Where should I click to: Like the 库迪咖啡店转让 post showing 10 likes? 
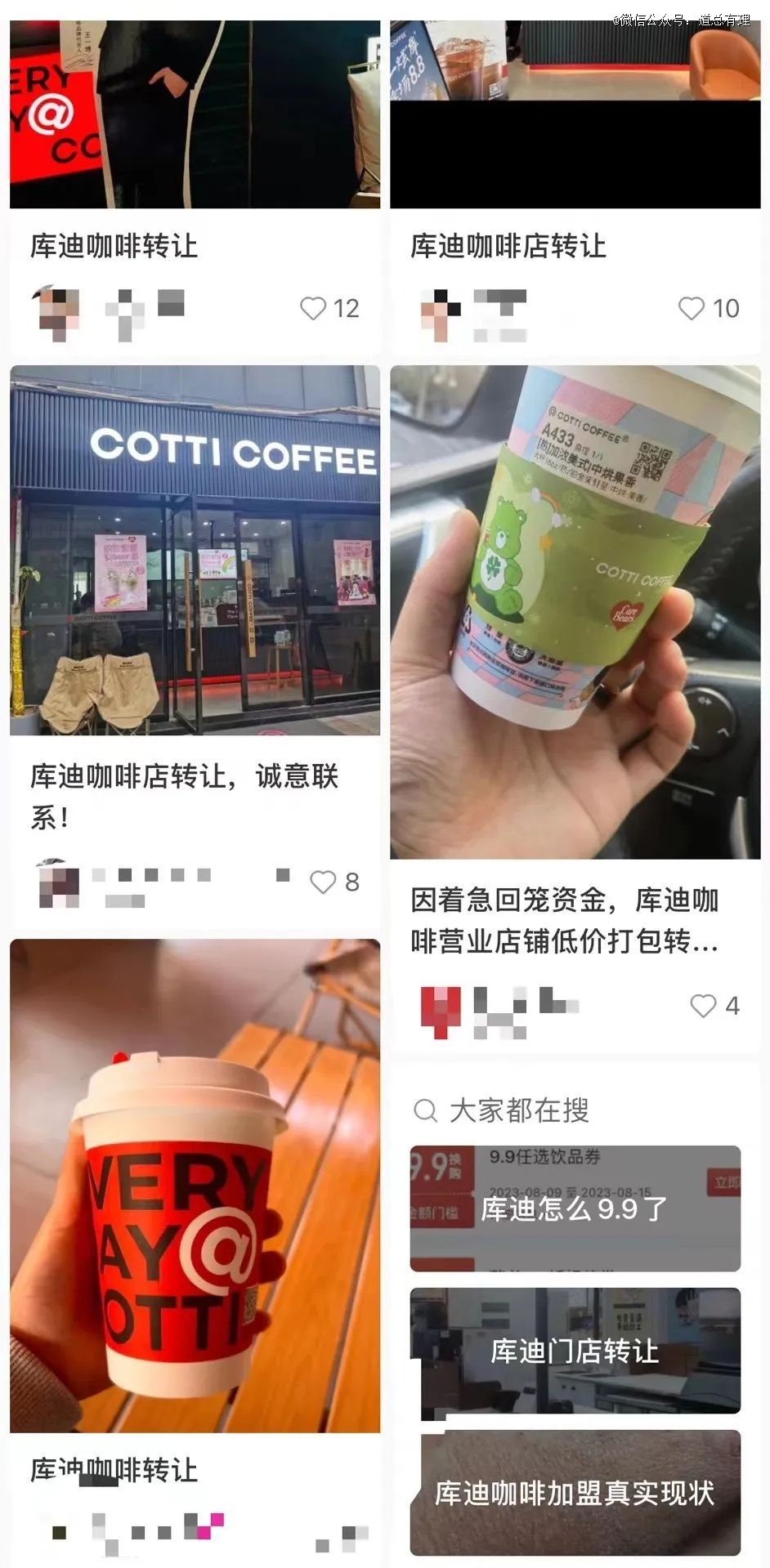[692, 308]
